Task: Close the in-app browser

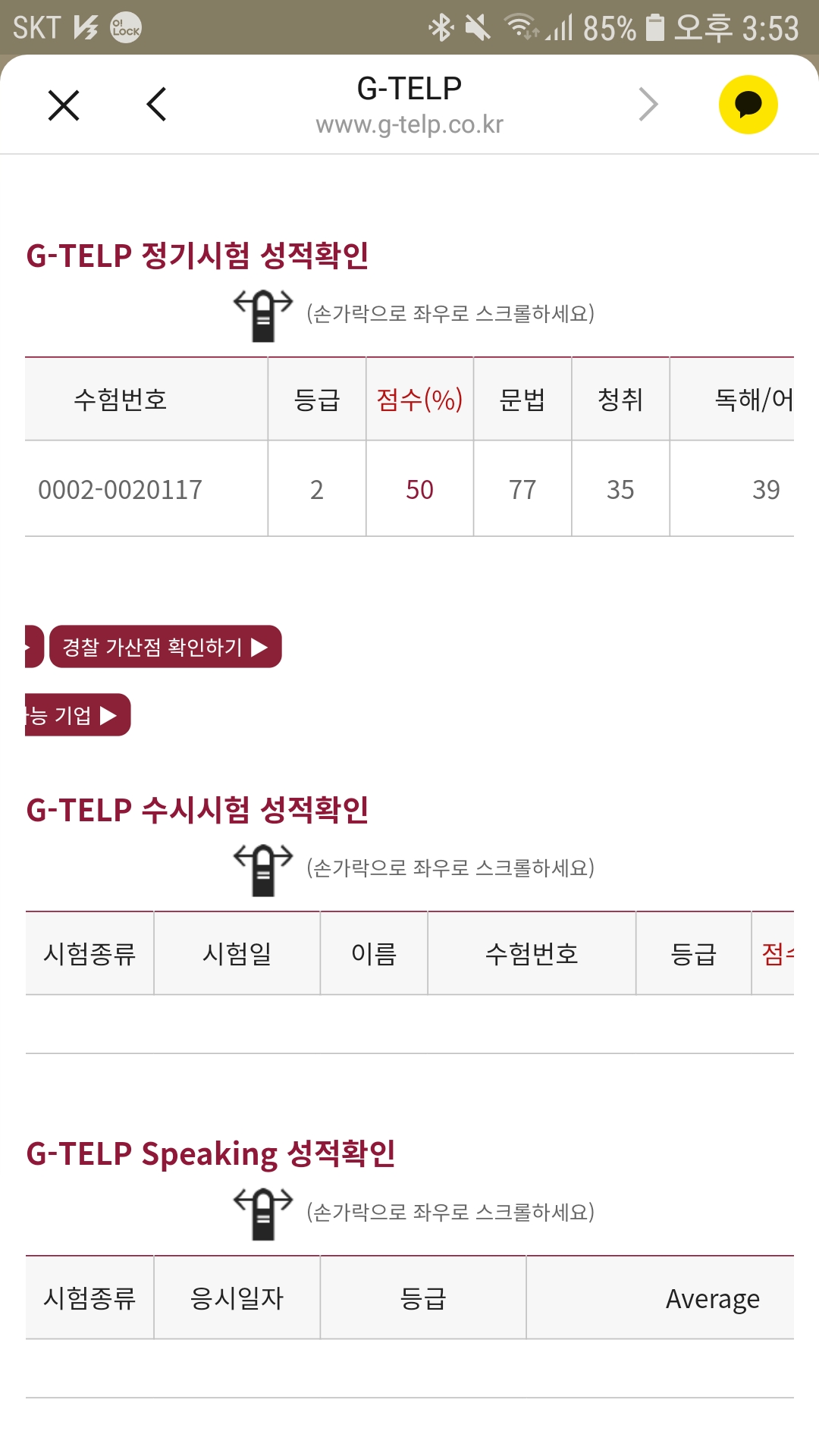Action: [64, 105]
